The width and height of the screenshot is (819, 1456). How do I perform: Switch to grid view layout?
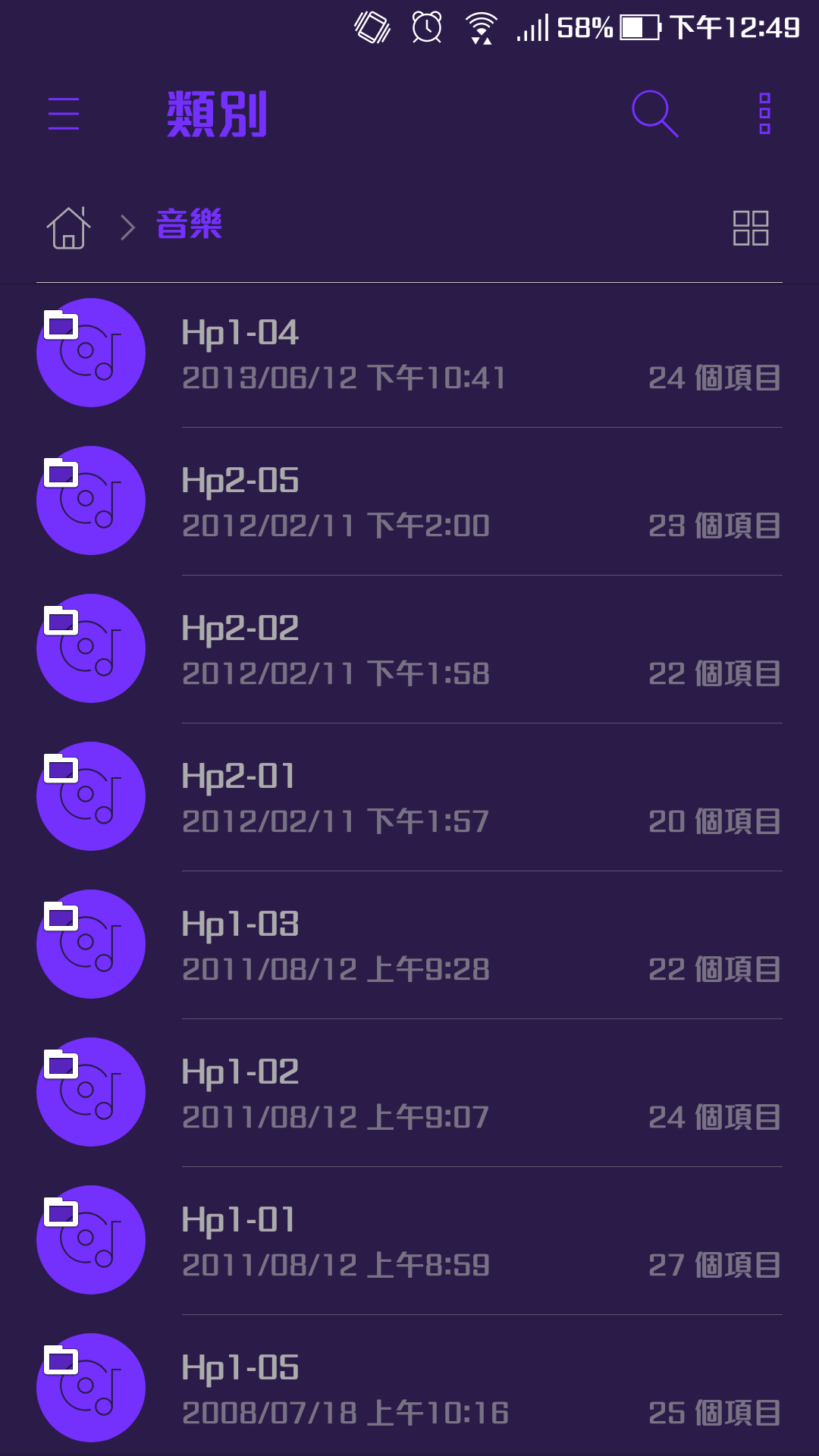point(751,227)
